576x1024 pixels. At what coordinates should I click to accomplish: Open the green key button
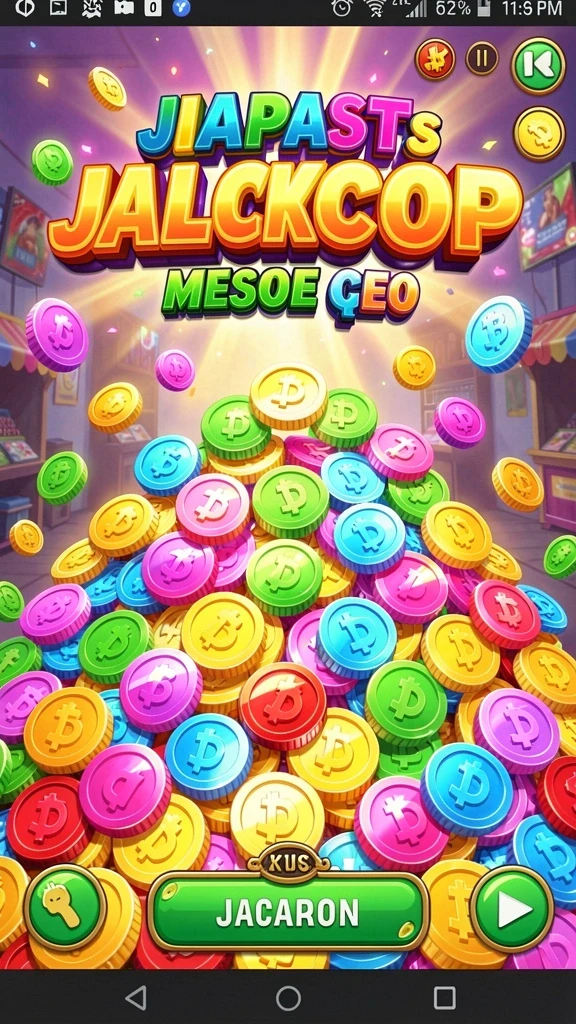point(65,906)
